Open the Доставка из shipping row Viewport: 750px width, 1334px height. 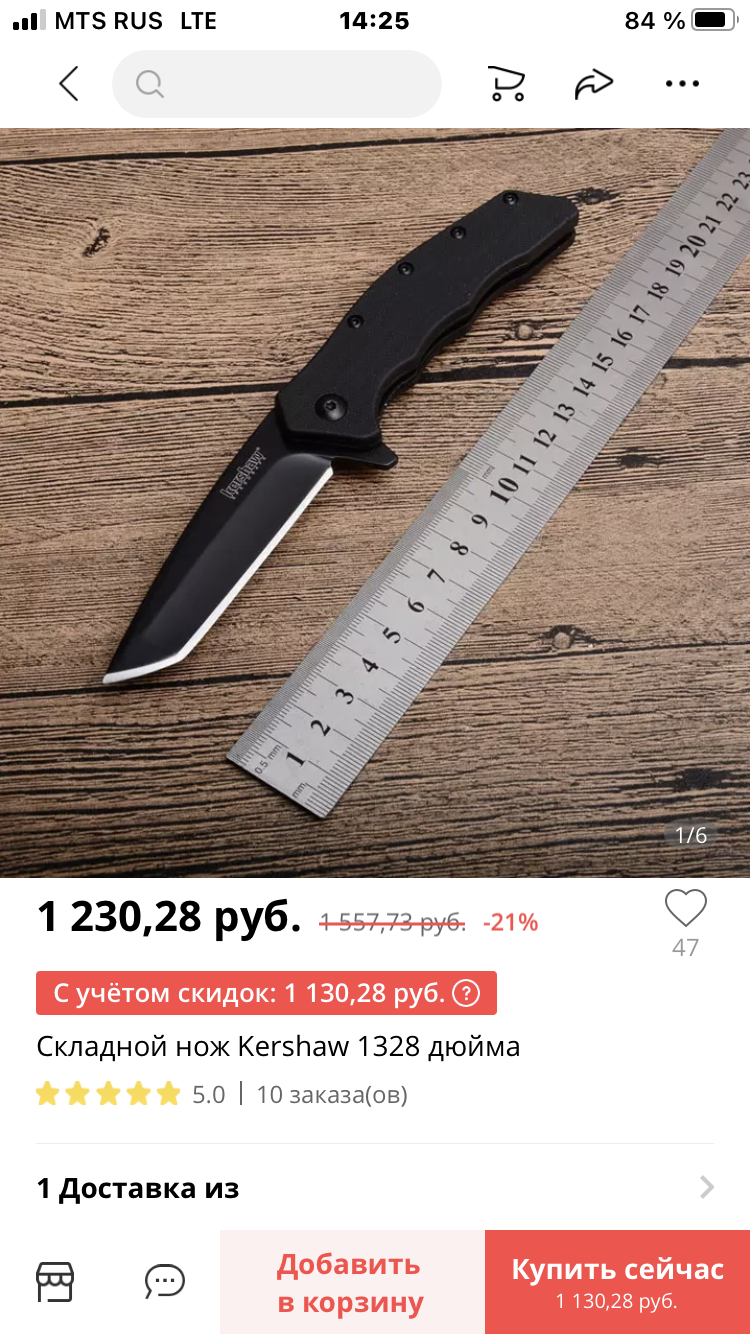[x=375, y=1188]
